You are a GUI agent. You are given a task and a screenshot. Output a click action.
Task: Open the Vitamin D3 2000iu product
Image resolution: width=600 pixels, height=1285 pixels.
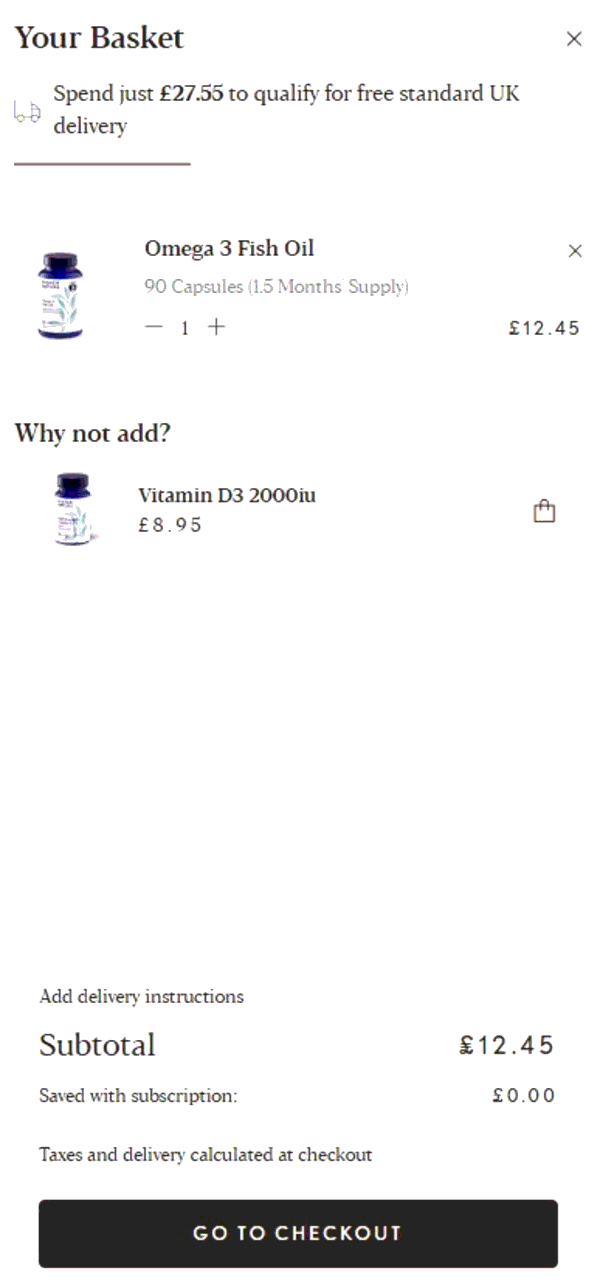coord(227,495)
